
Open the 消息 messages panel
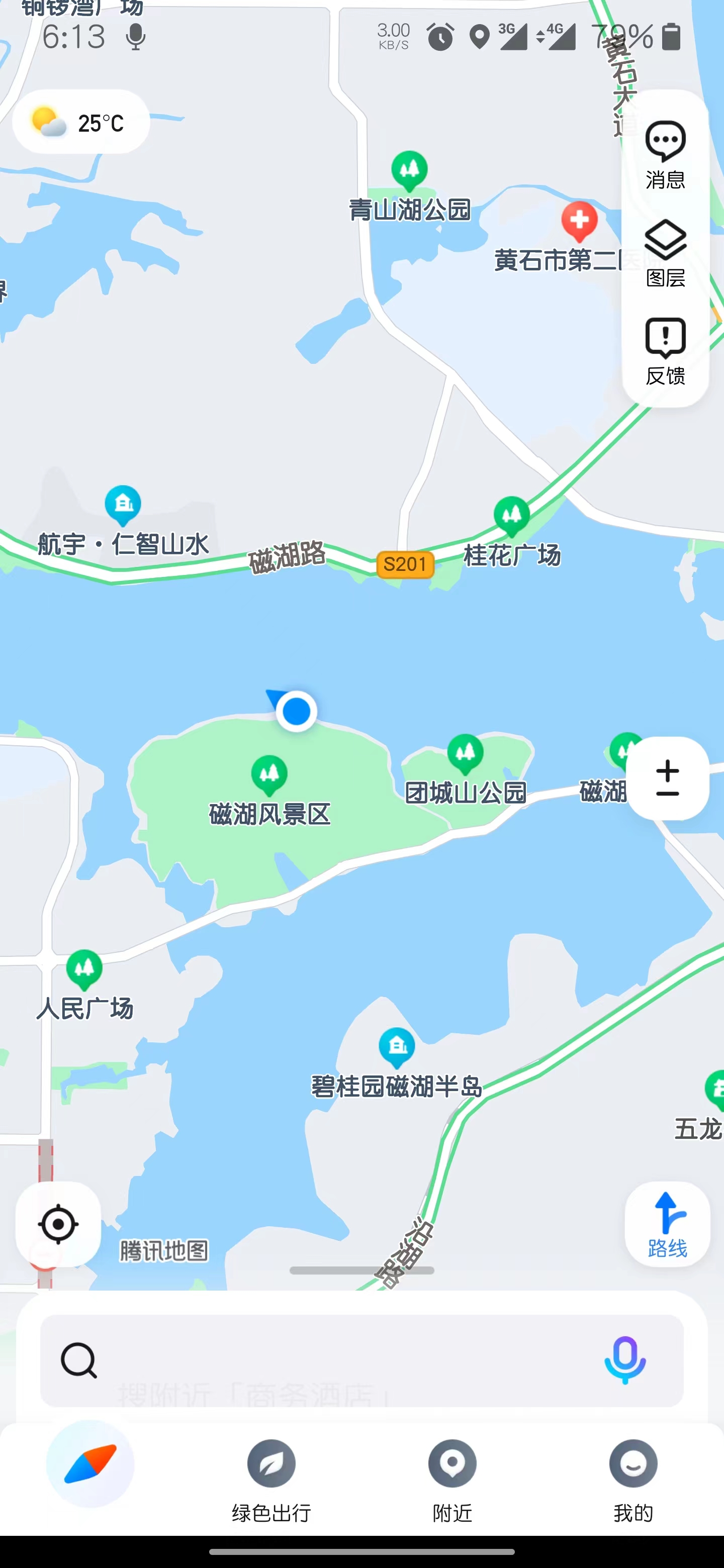click(666, 152)
